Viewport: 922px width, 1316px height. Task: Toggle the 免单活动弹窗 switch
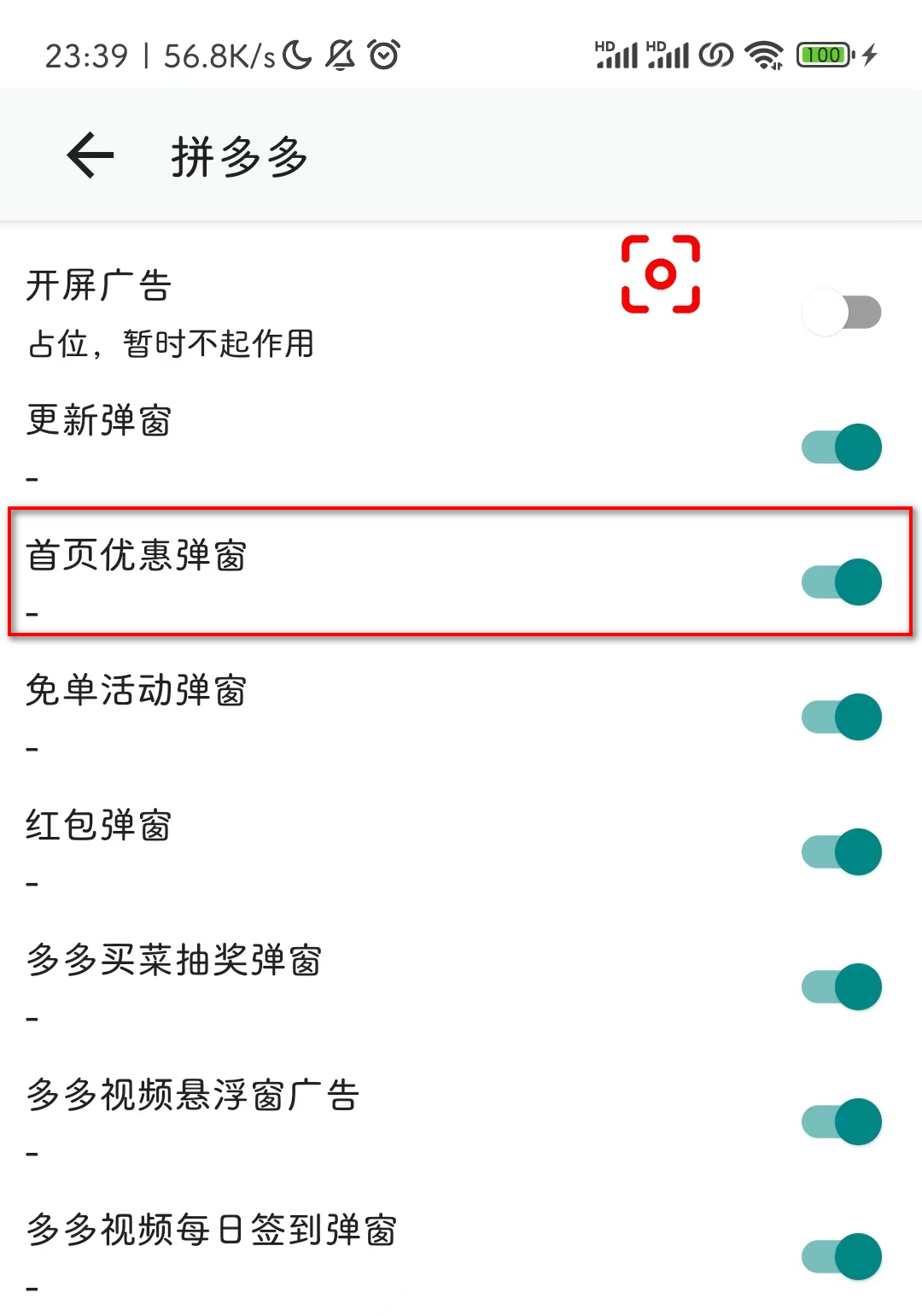(x=842, y=716)
